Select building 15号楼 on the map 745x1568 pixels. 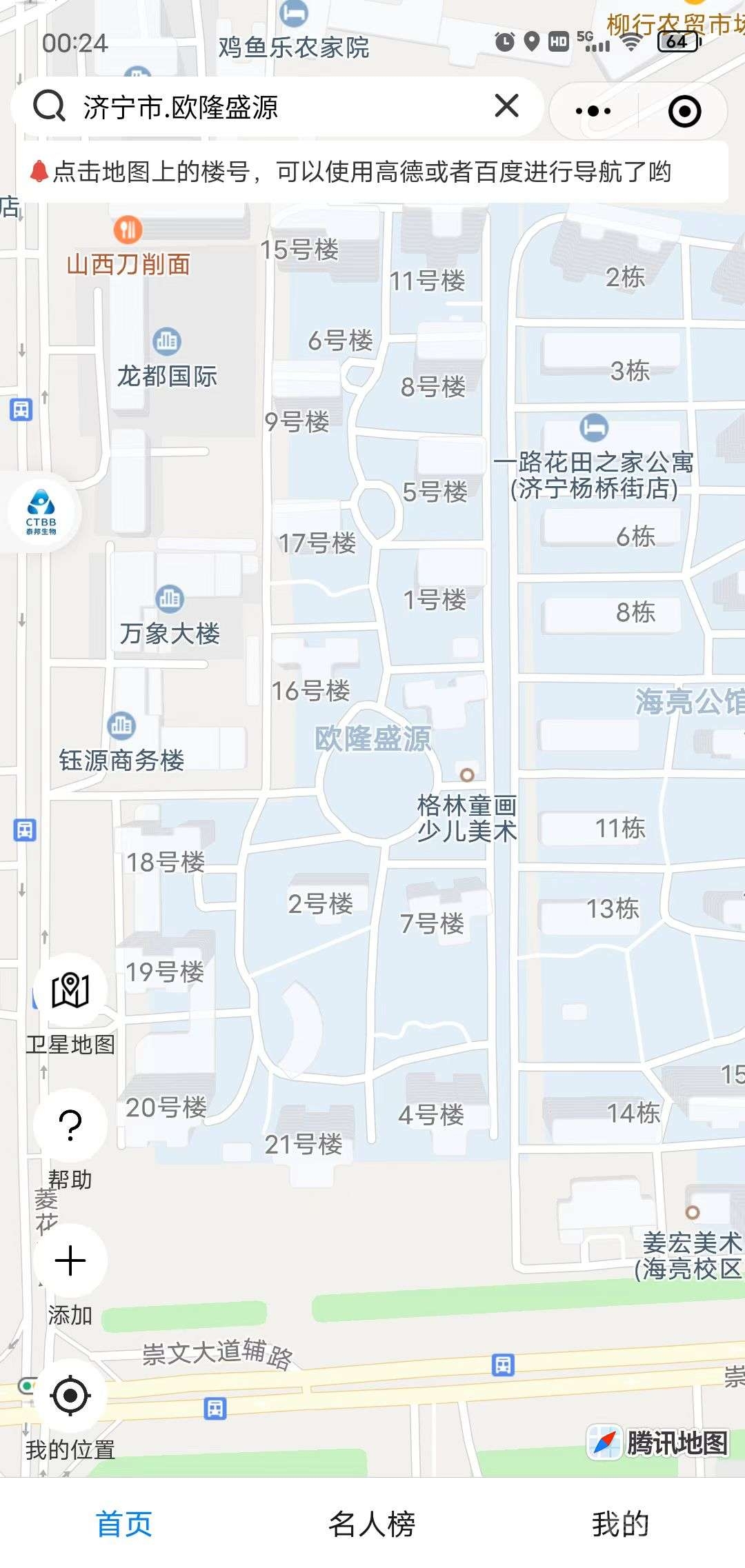click(x=299, y=250)
